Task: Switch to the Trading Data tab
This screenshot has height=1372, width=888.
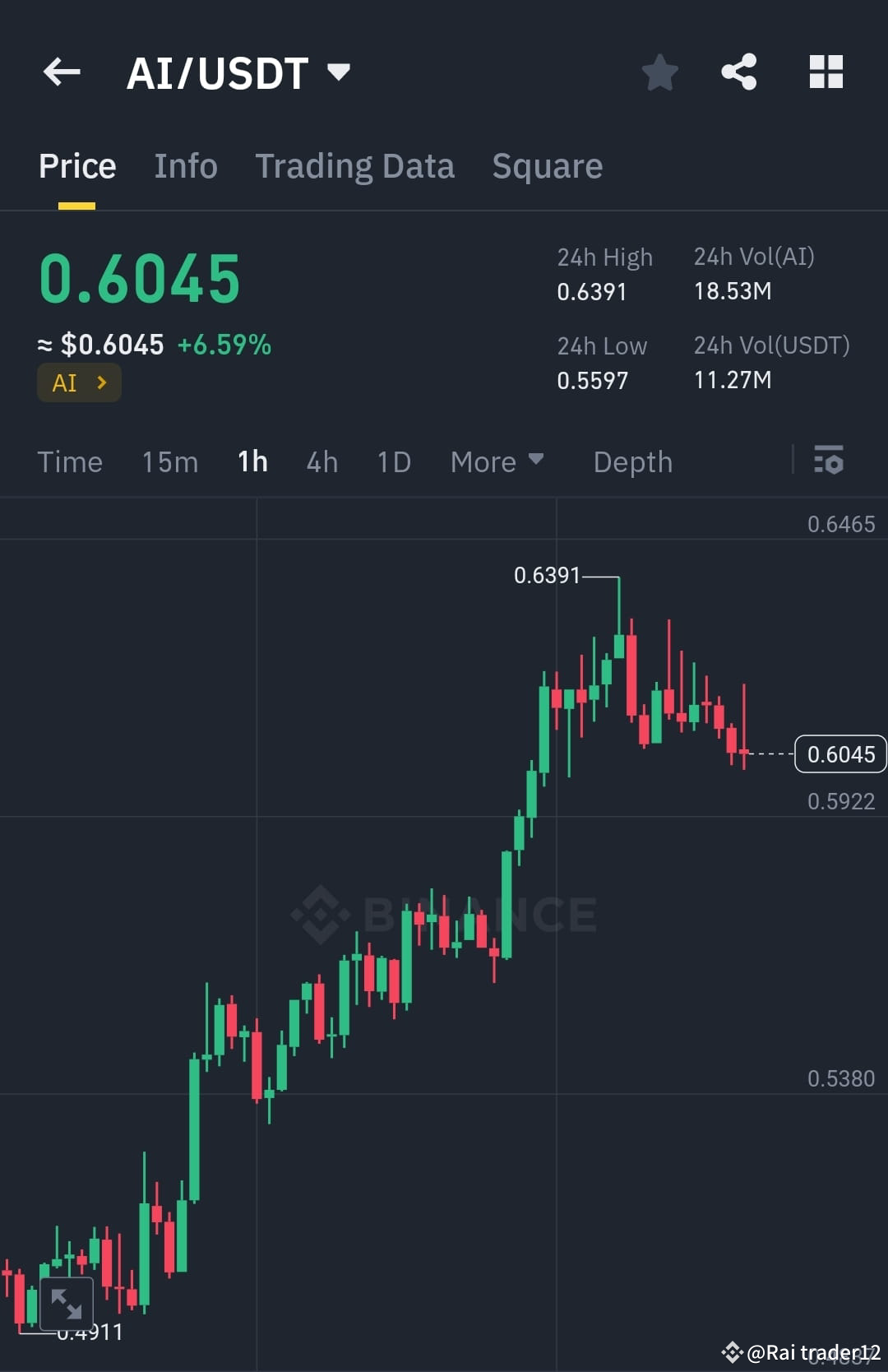Action: 355,165
